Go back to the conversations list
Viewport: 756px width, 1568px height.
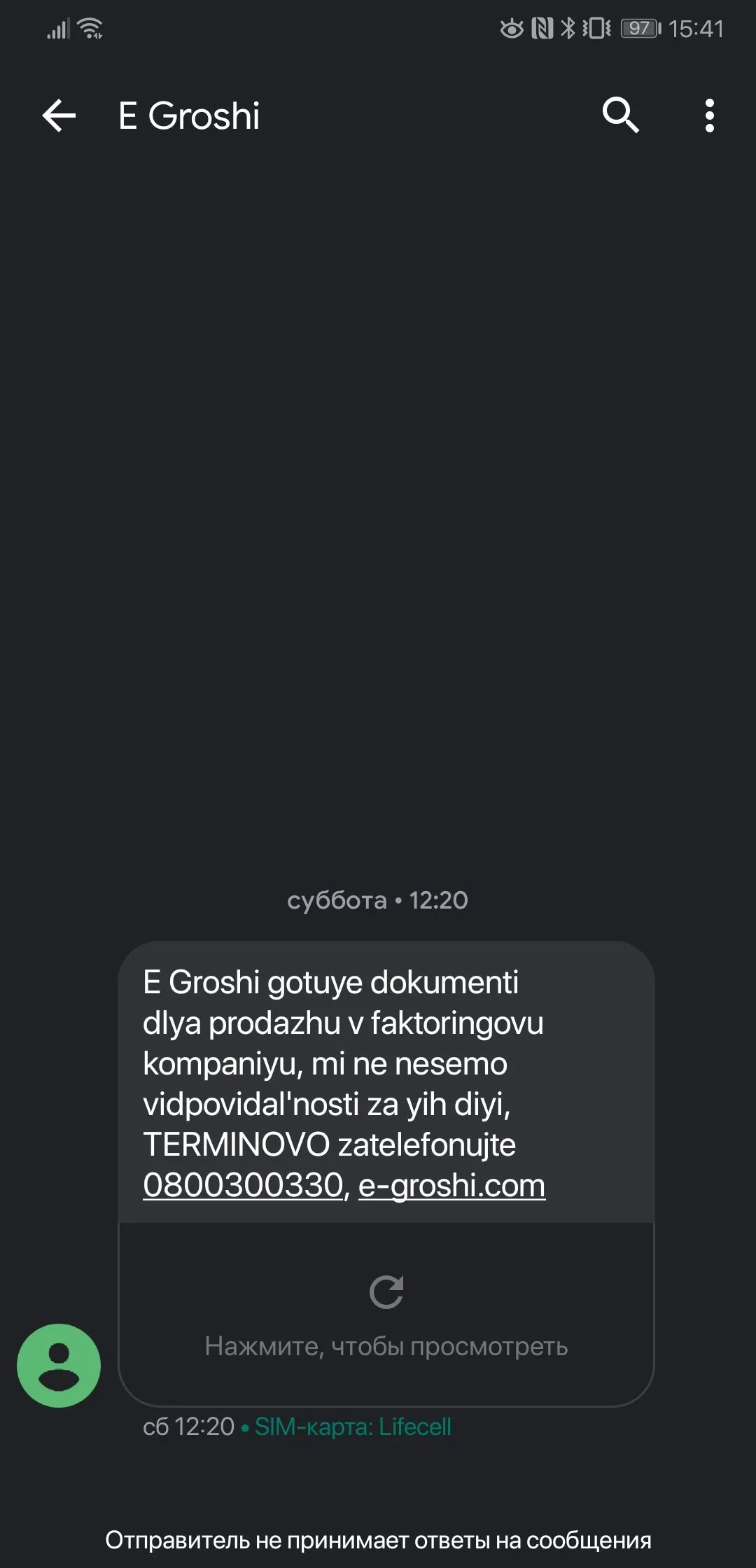pyautogui.click(x=59, y=115)
